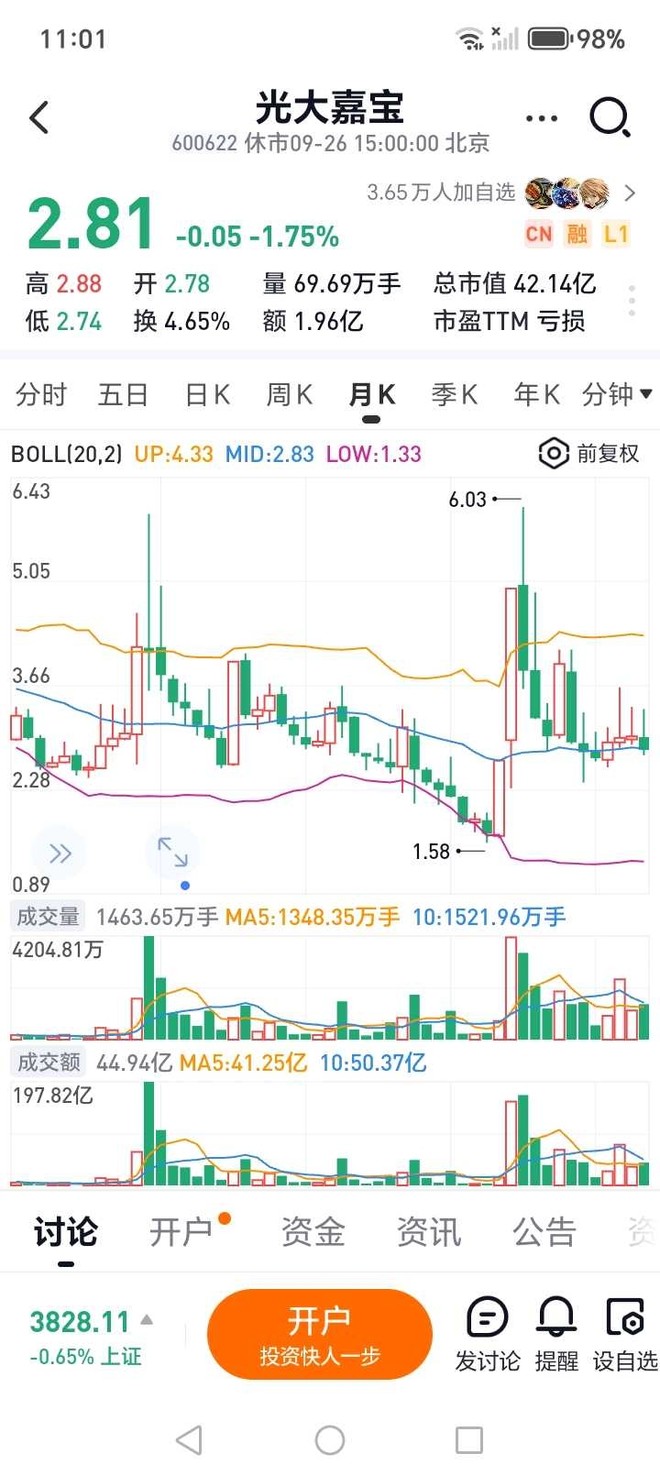Screen dimensions: 660x1476
Task: Select the 周K chart tab
Action: pos(289,395)
